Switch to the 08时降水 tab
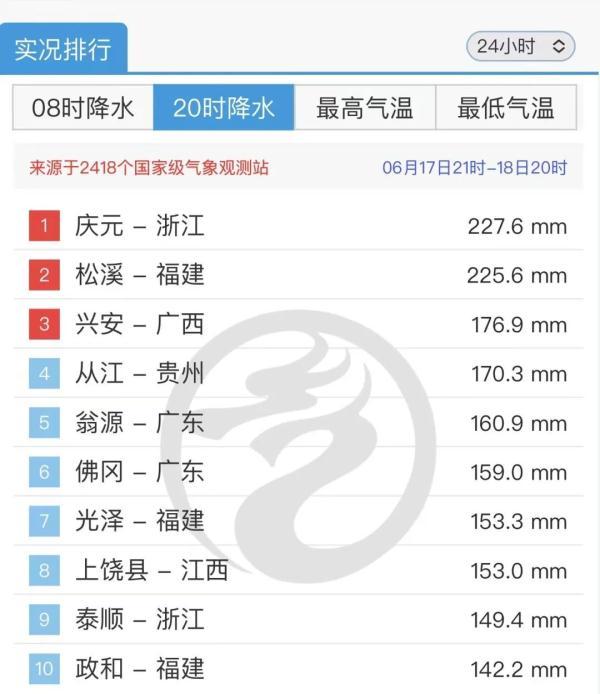The image size is (600, 694). [83, 108]
